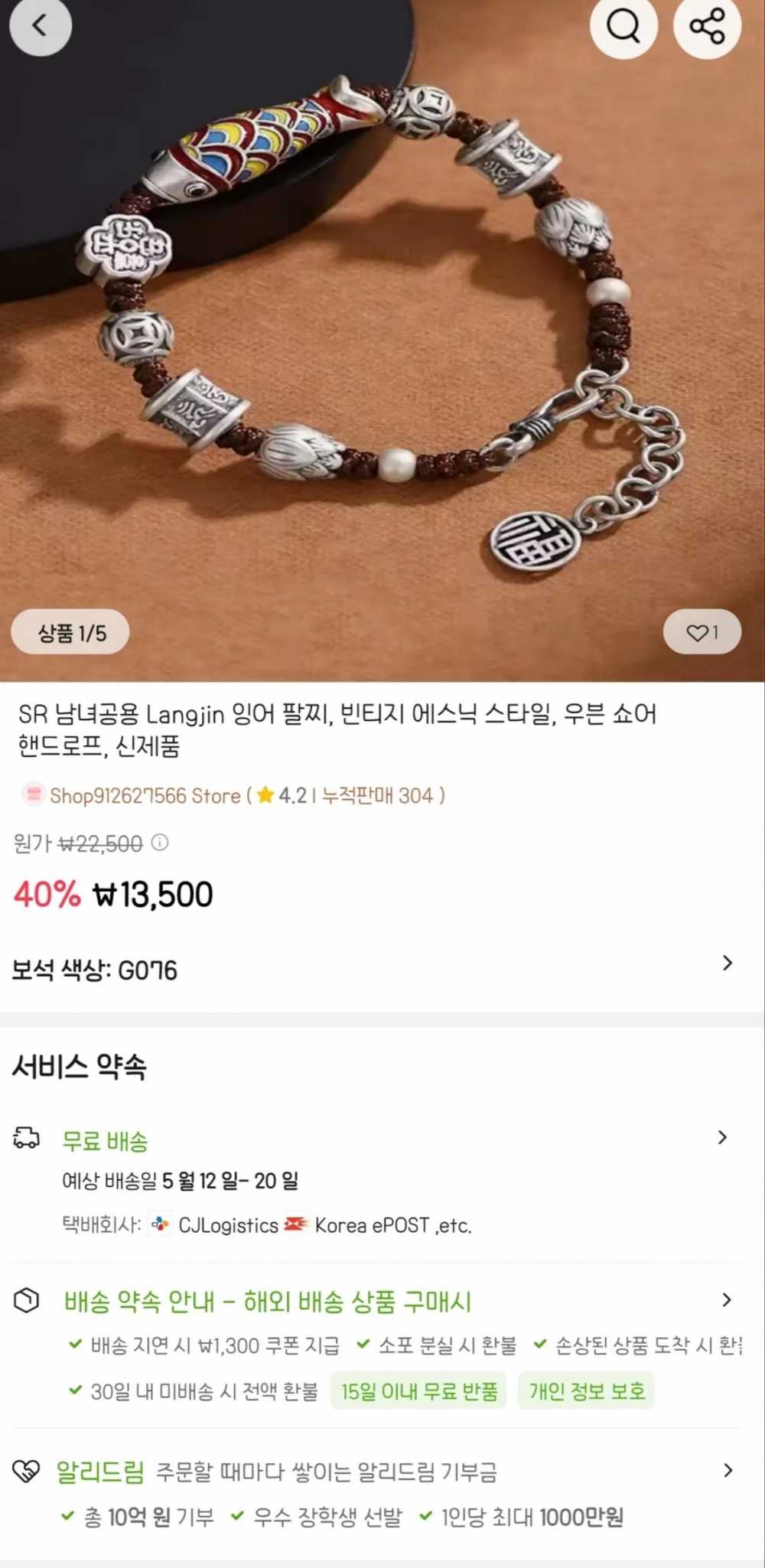This screenshot has width=765, height=1568.
Task: Go back using the top arrow
Action: [x=40, y=26]
